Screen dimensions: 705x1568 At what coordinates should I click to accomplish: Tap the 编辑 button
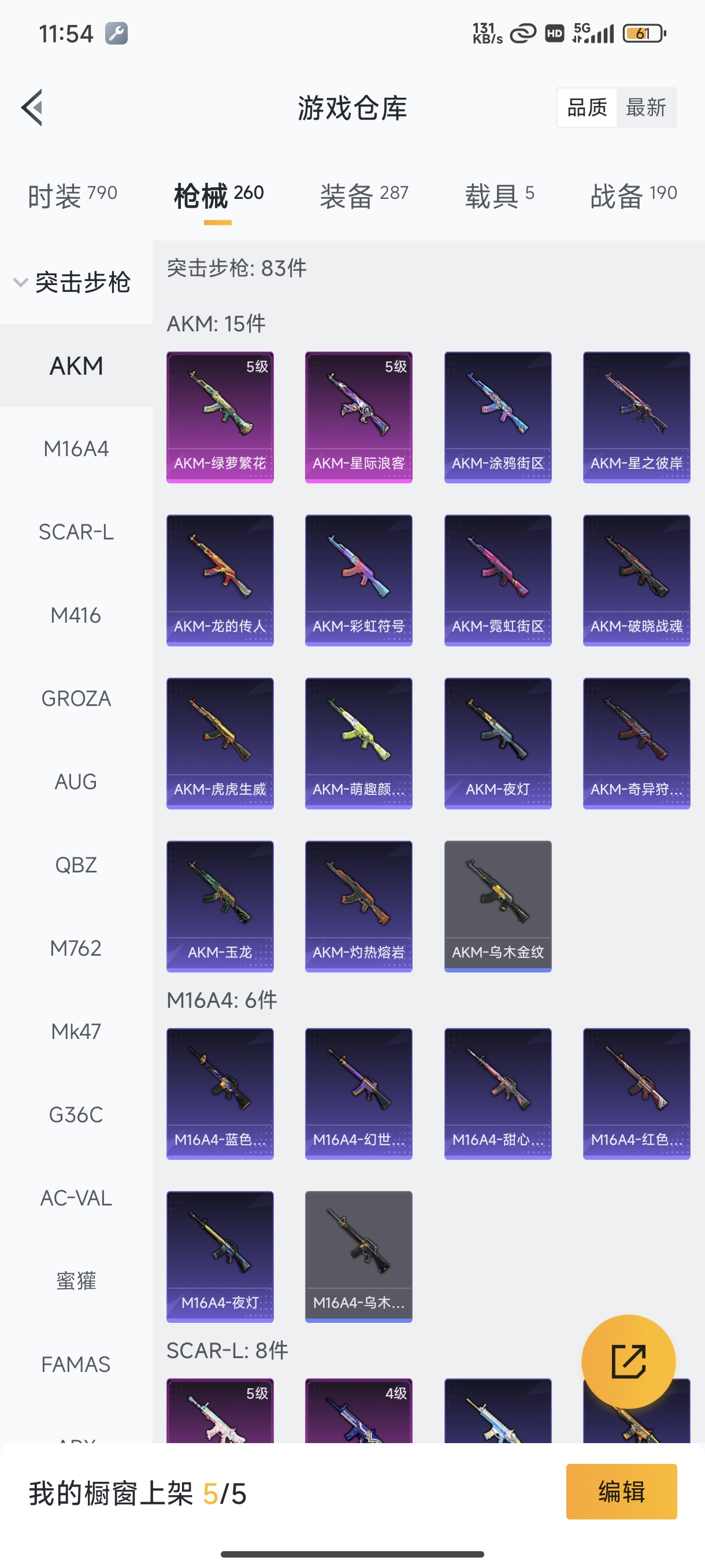pyautogui.click(x=621, y=1491)
